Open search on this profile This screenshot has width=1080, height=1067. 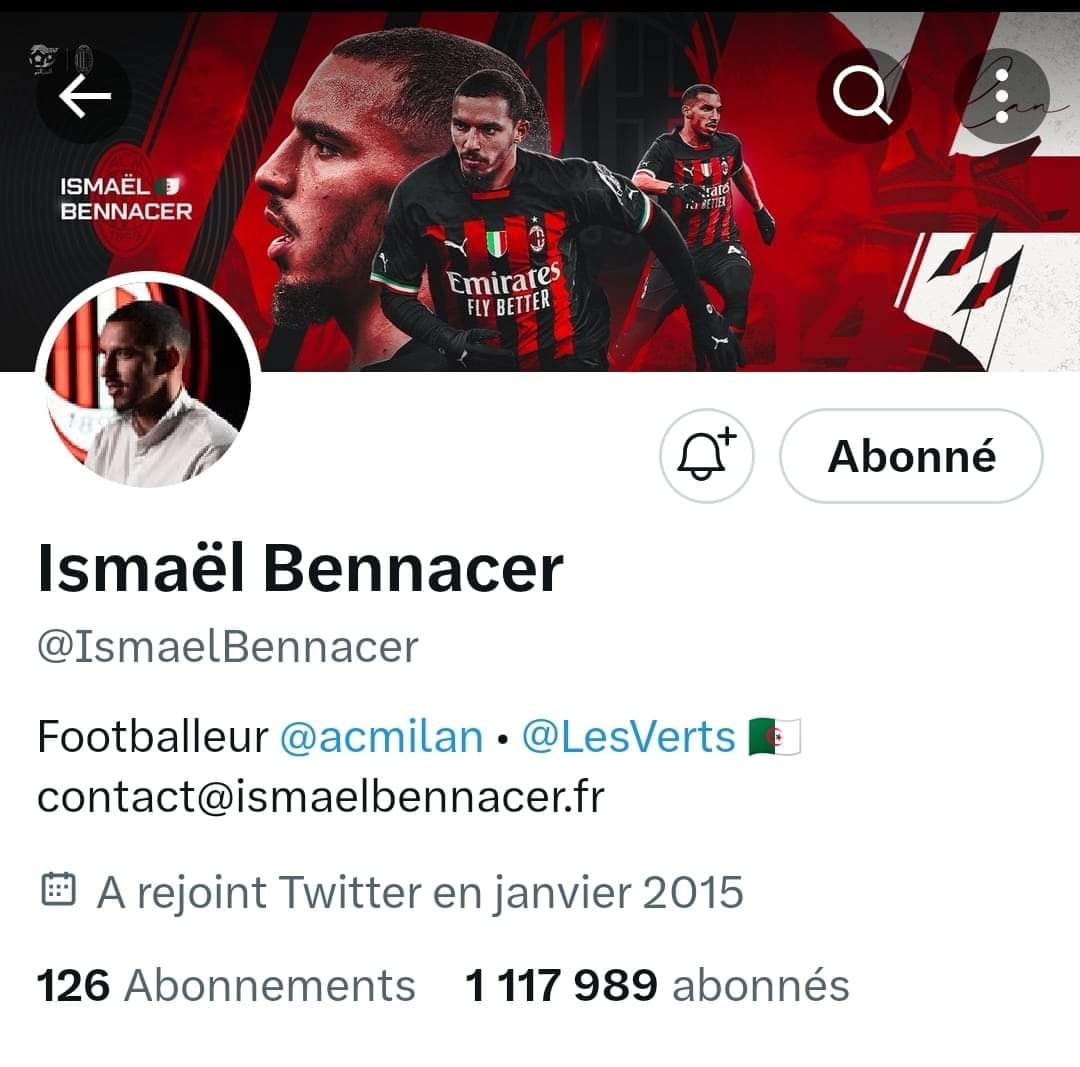click(x=863, y=96)
